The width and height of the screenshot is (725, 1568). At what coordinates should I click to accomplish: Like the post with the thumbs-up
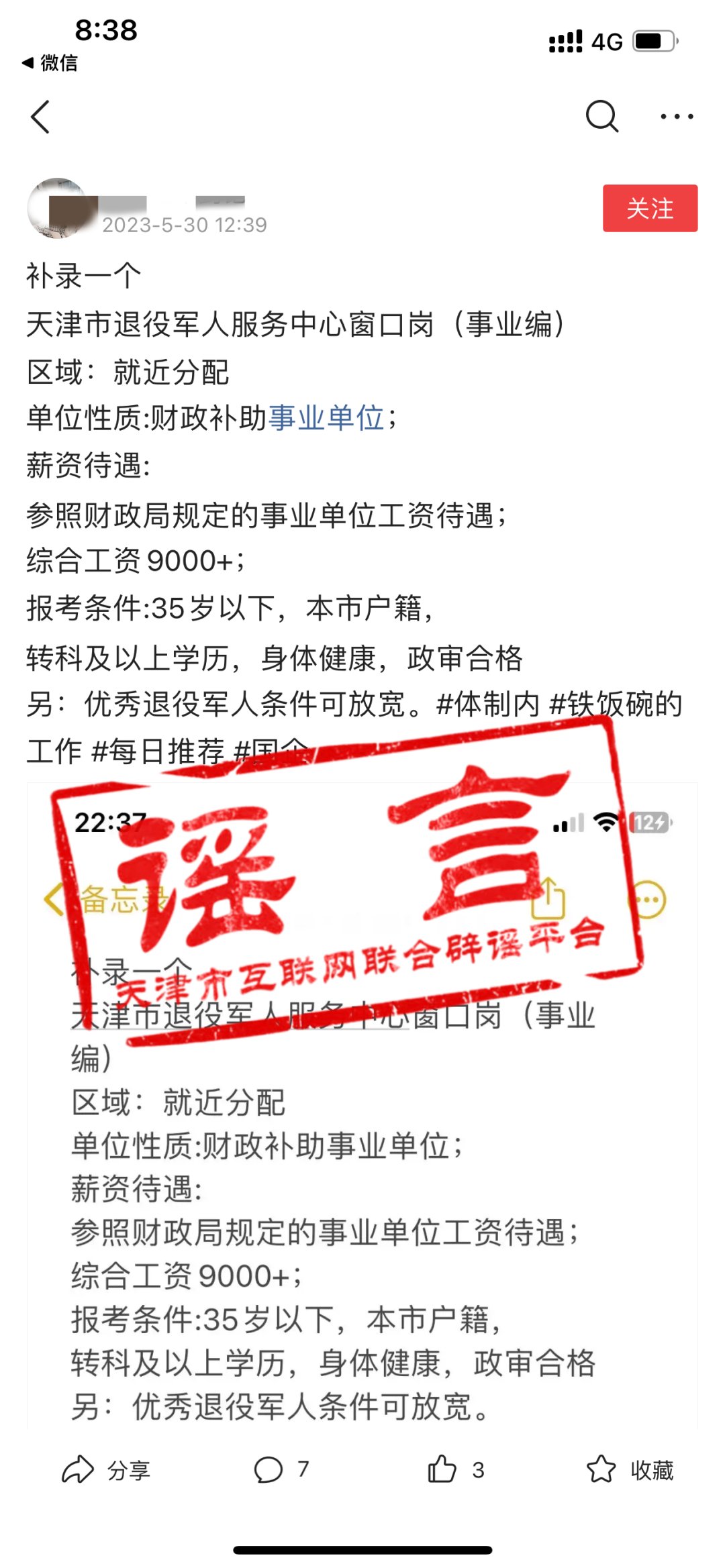point(455,1469)
